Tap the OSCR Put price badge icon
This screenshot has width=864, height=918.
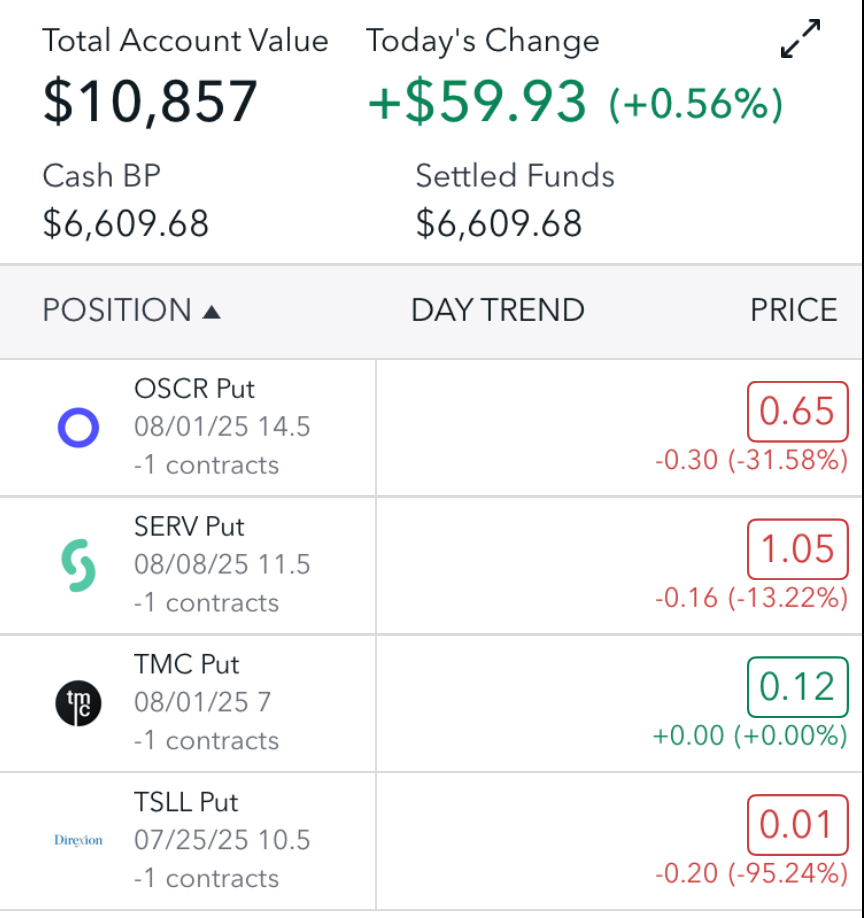point(797,412)
